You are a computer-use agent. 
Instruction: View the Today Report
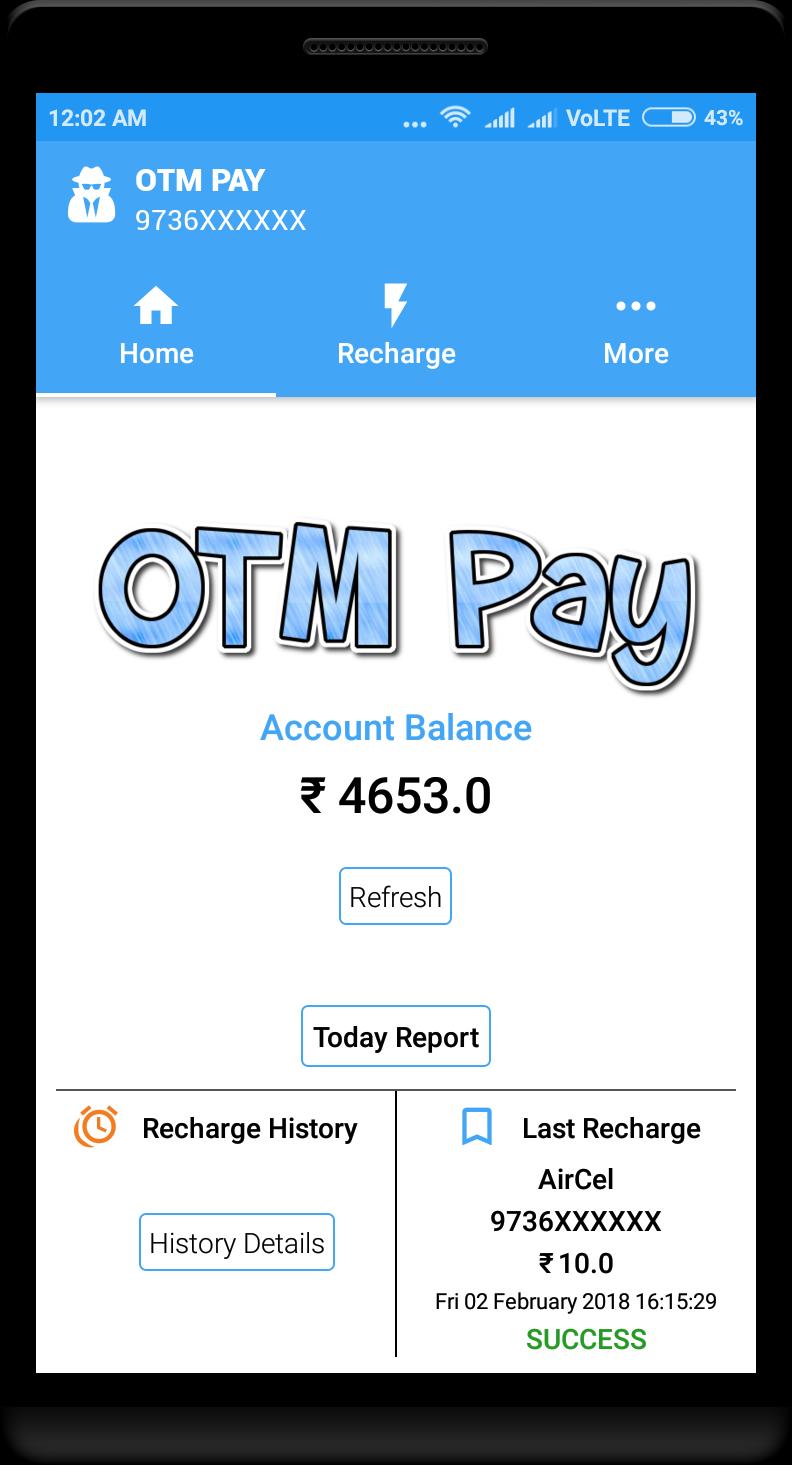coord(396,1037)
